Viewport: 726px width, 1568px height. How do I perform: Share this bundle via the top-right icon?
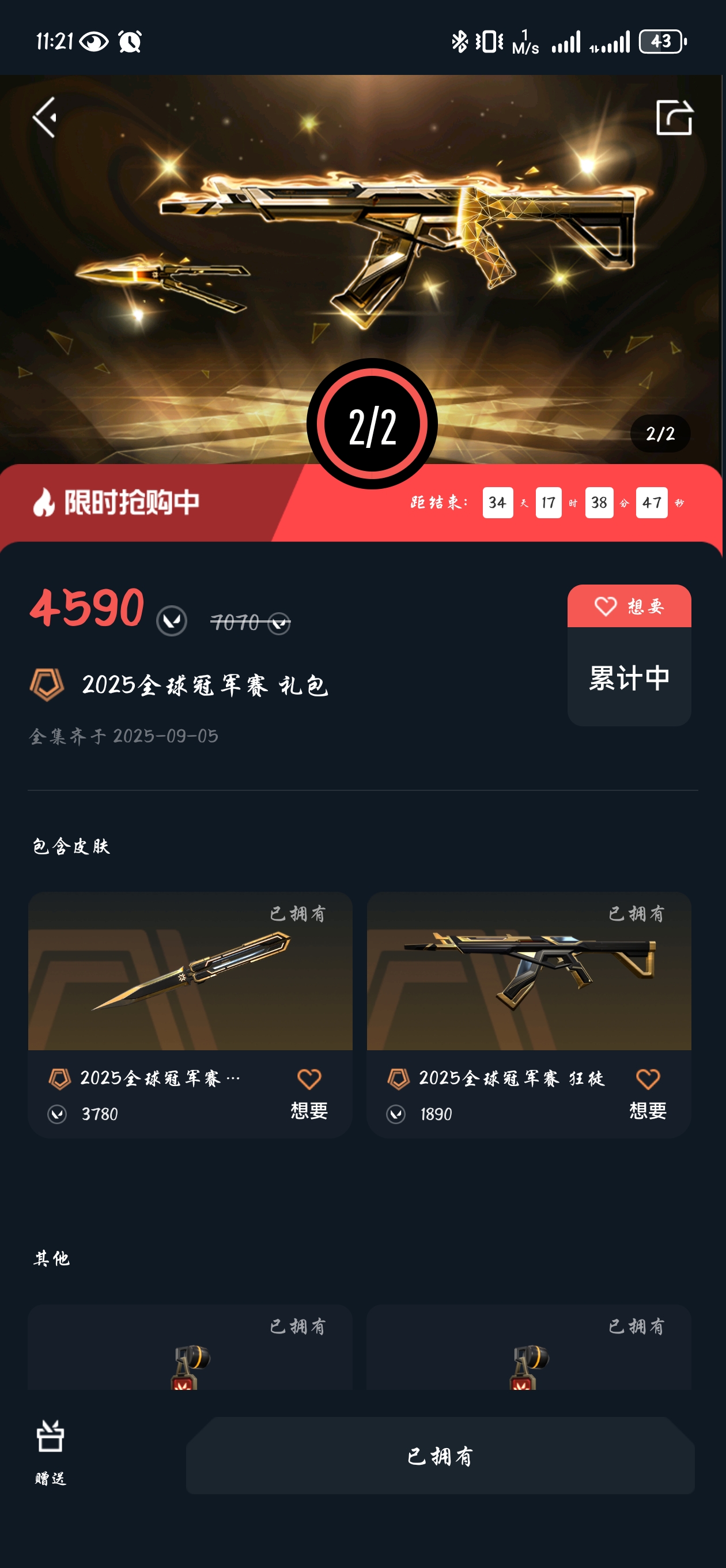(674, 118)
